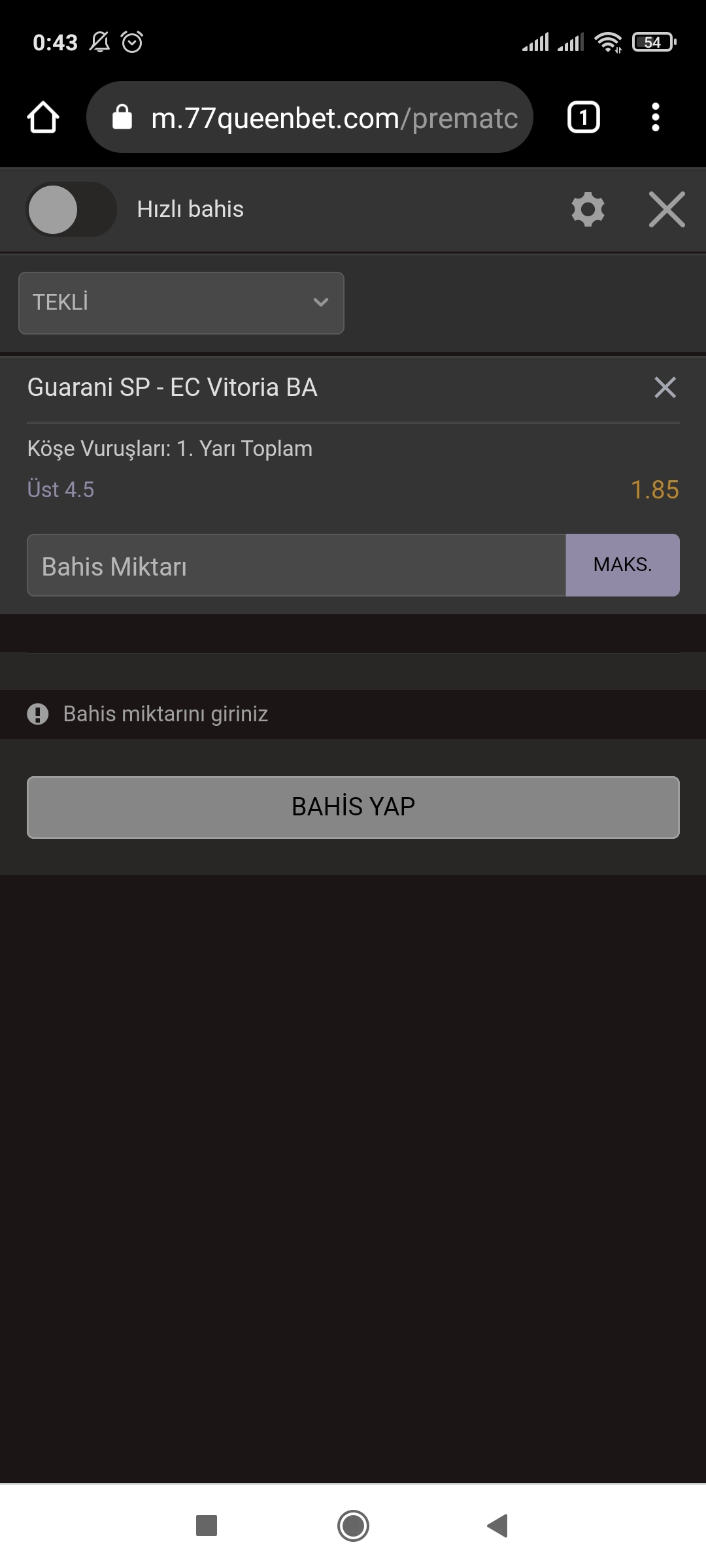
Task: Focus the Bahis Miktarı amount field
Action: [x=296, y=565]
